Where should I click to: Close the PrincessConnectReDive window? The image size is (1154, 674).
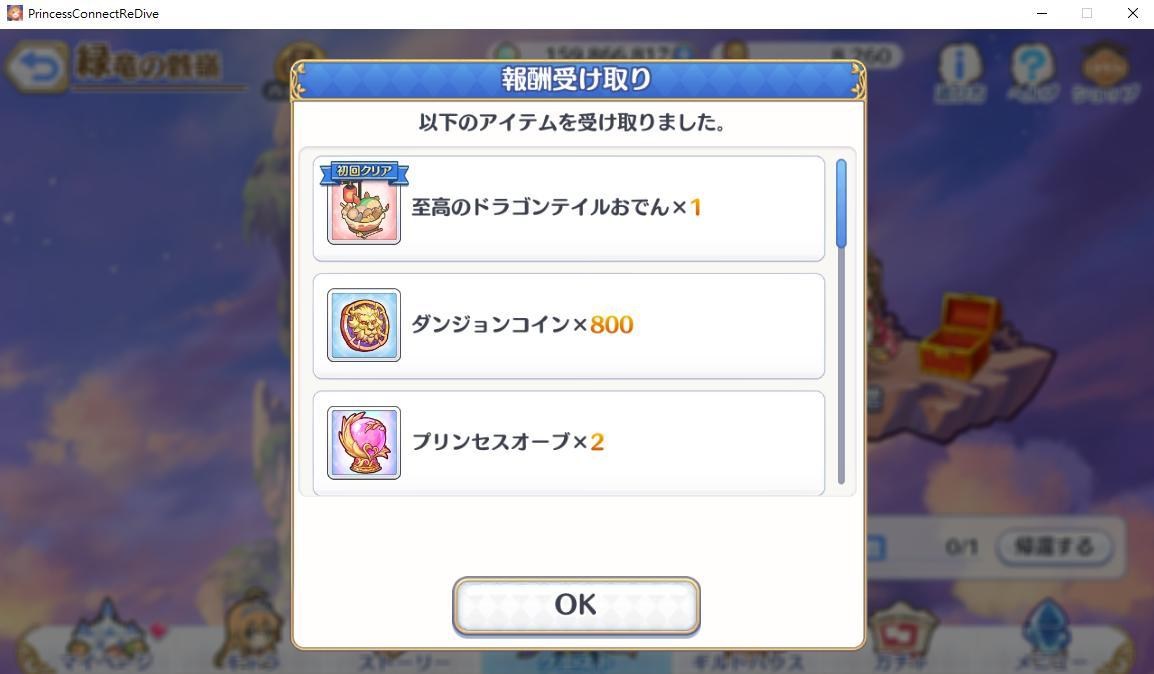[x=1132, y=13]
